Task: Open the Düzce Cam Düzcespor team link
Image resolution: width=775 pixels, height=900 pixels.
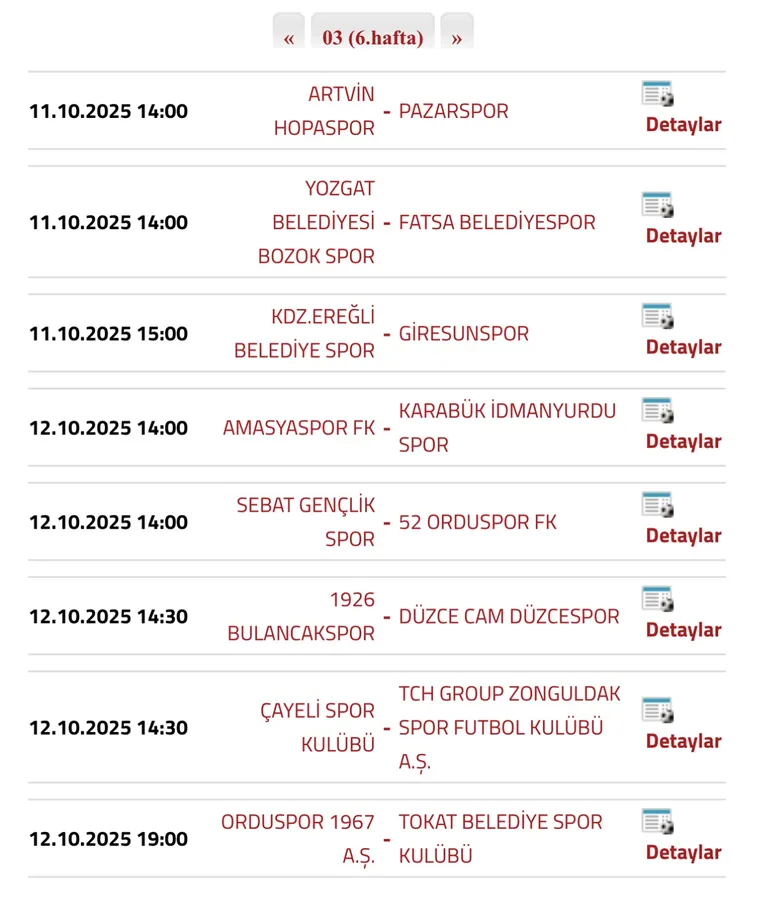Action: (508, 617)
